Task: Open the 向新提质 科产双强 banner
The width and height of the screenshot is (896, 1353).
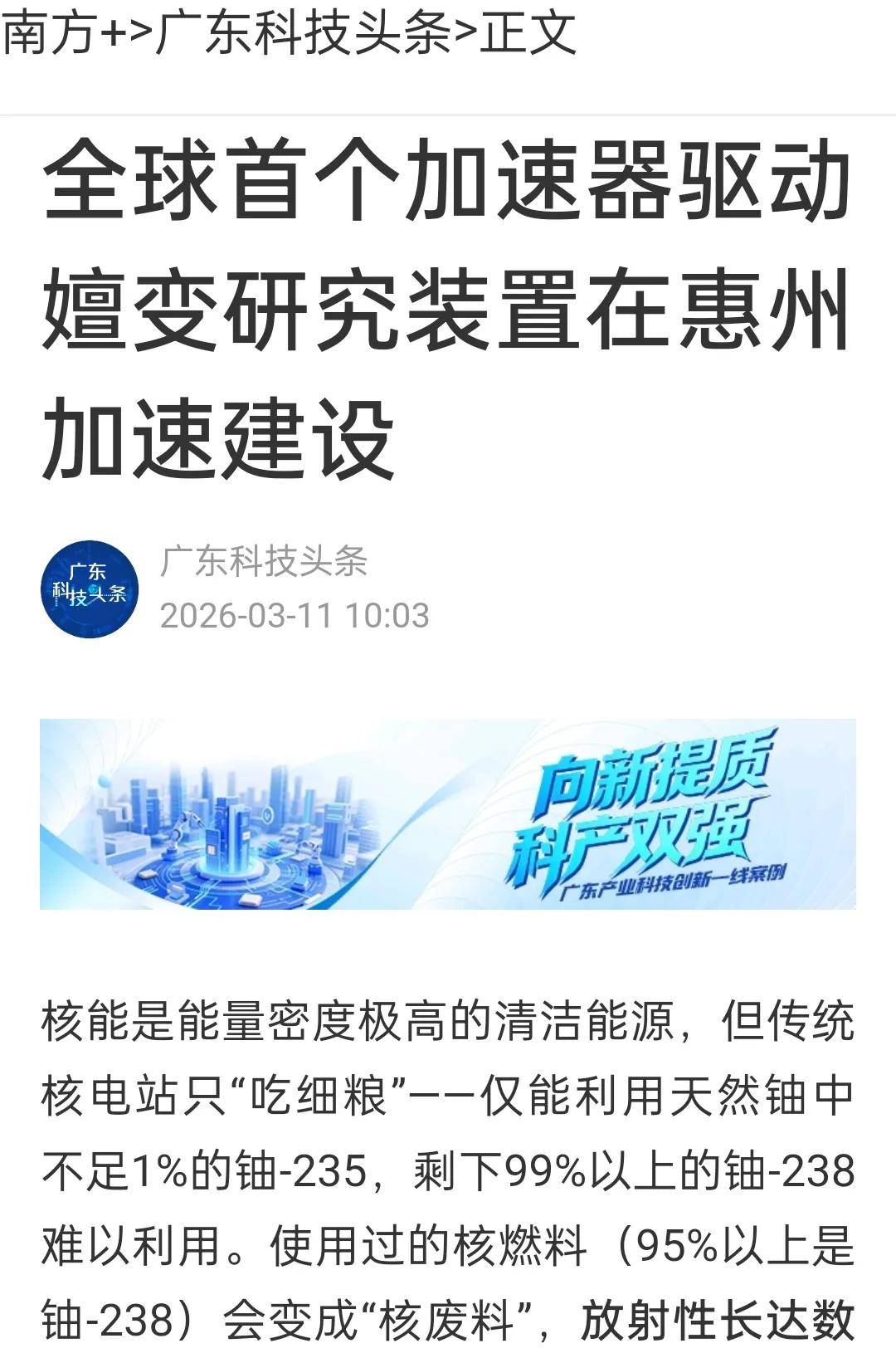Action: pyautogui.click(x=448, y=814)
